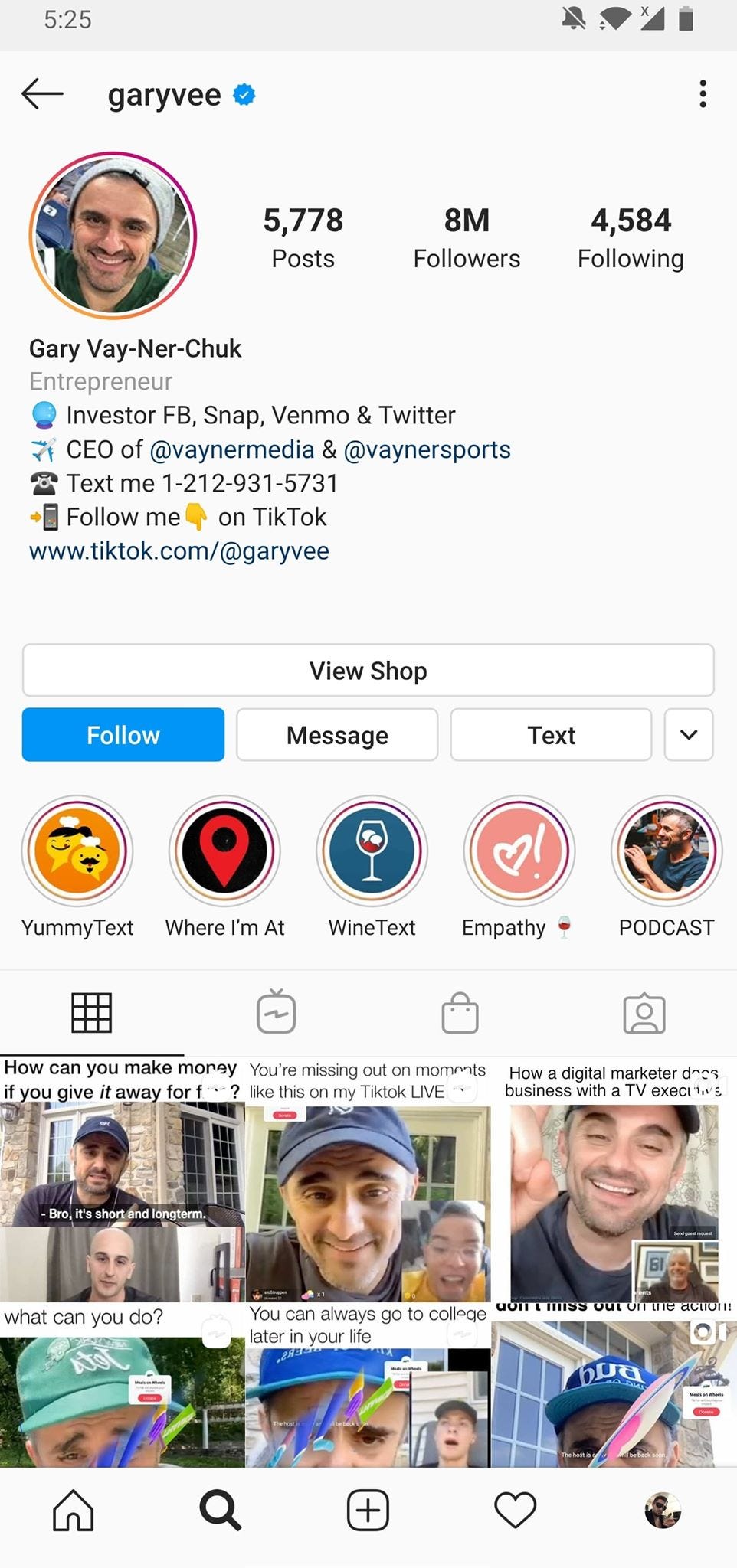This screenshot has height=1568, width=737.
Task: Open the WineText story highlight
Action: coord(372,851)
